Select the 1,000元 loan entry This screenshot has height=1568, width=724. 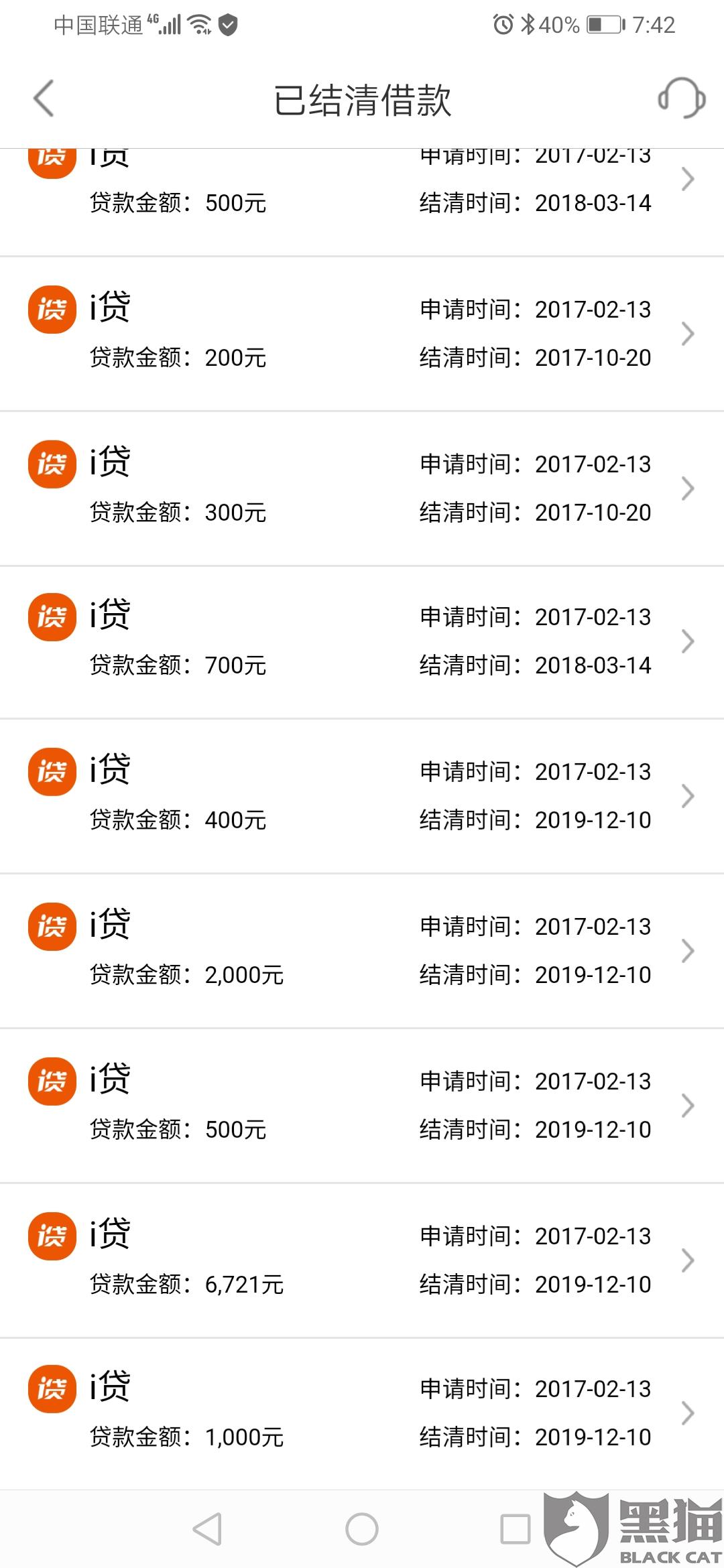pyautogui.click(x=362, y=1413)
